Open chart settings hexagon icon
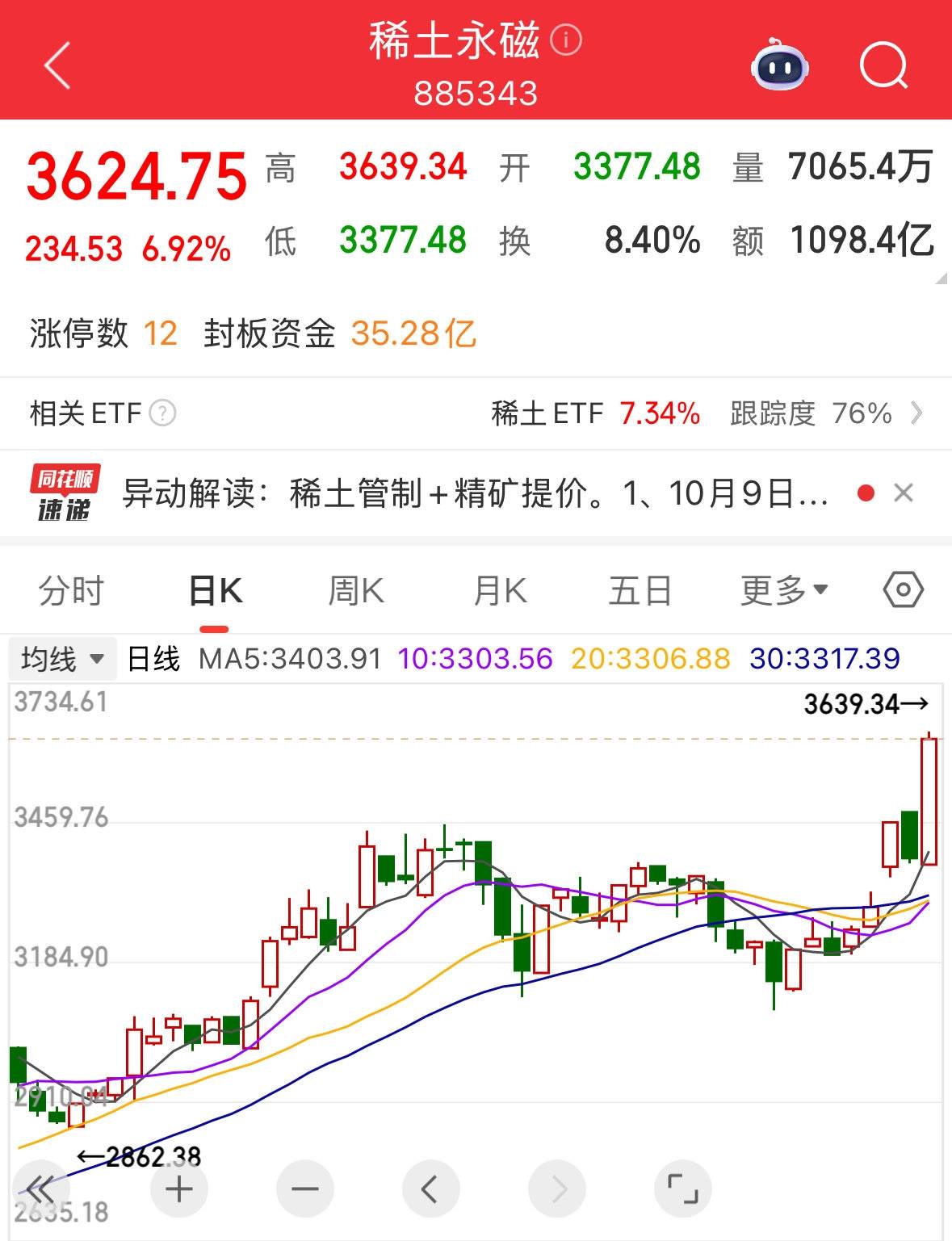The image size is (952, 1241). (x=903, y=590)
